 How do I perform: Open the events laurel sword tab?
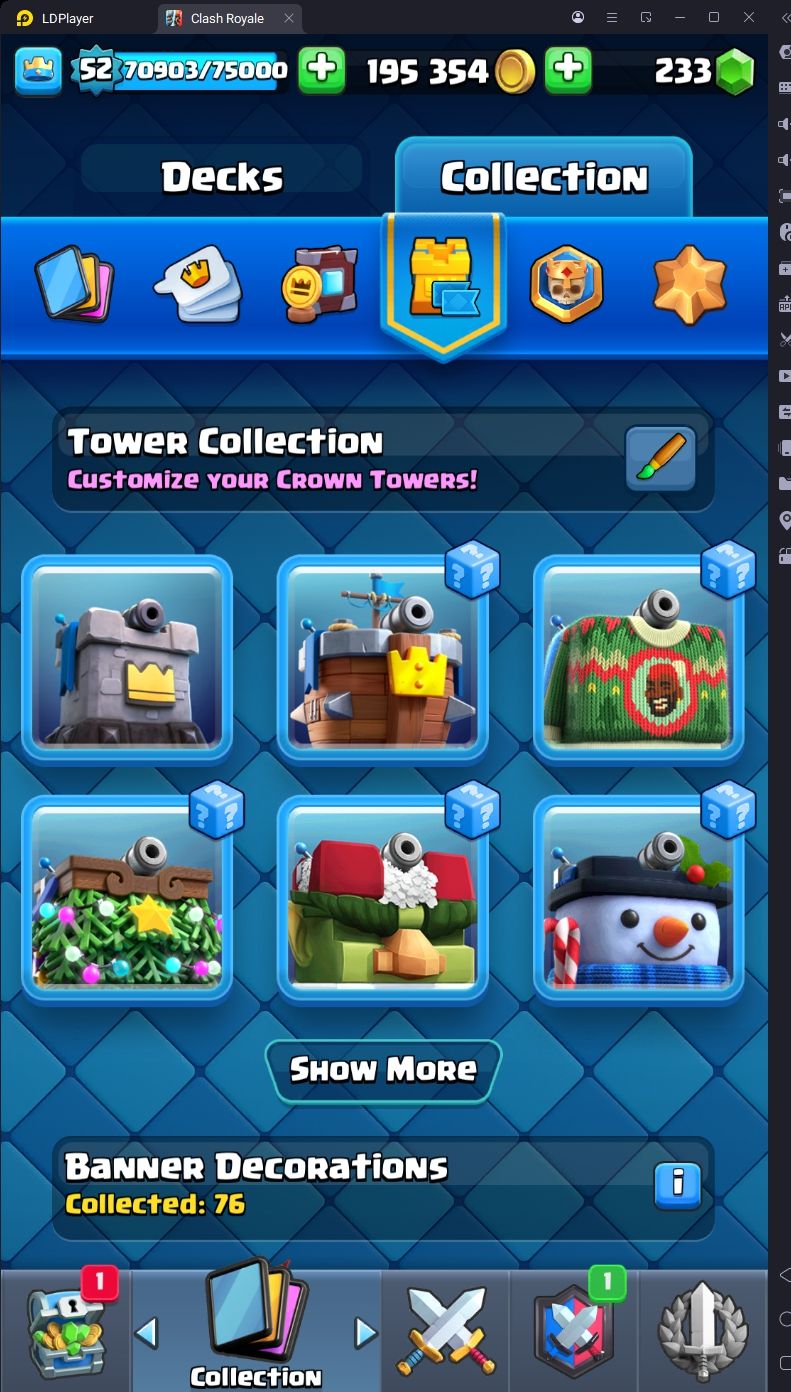(702, 1332)
